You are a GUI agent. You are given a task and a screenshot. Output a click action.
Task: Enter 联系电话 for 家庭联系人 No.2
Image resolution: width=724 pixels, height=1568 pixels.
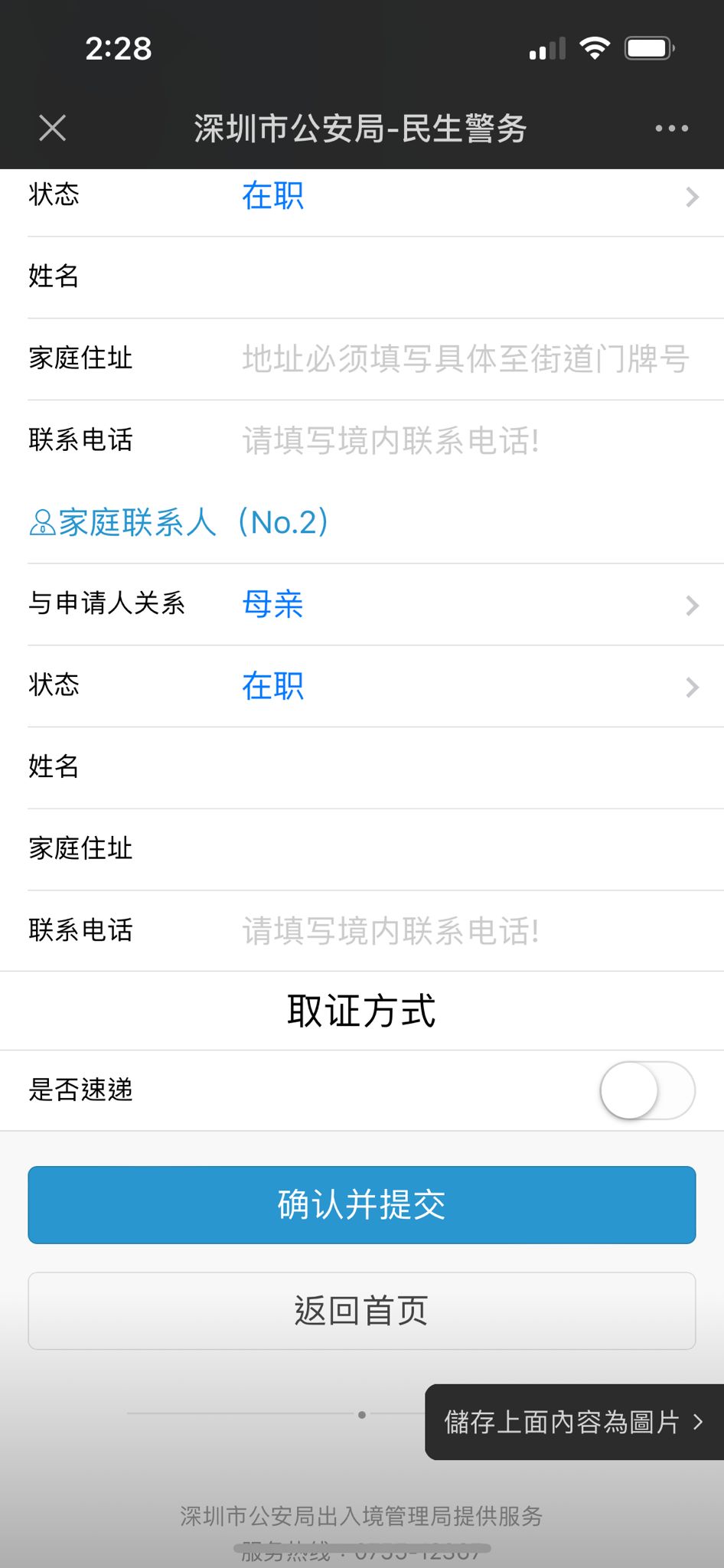pyautogui.click(x=467, y=931)
